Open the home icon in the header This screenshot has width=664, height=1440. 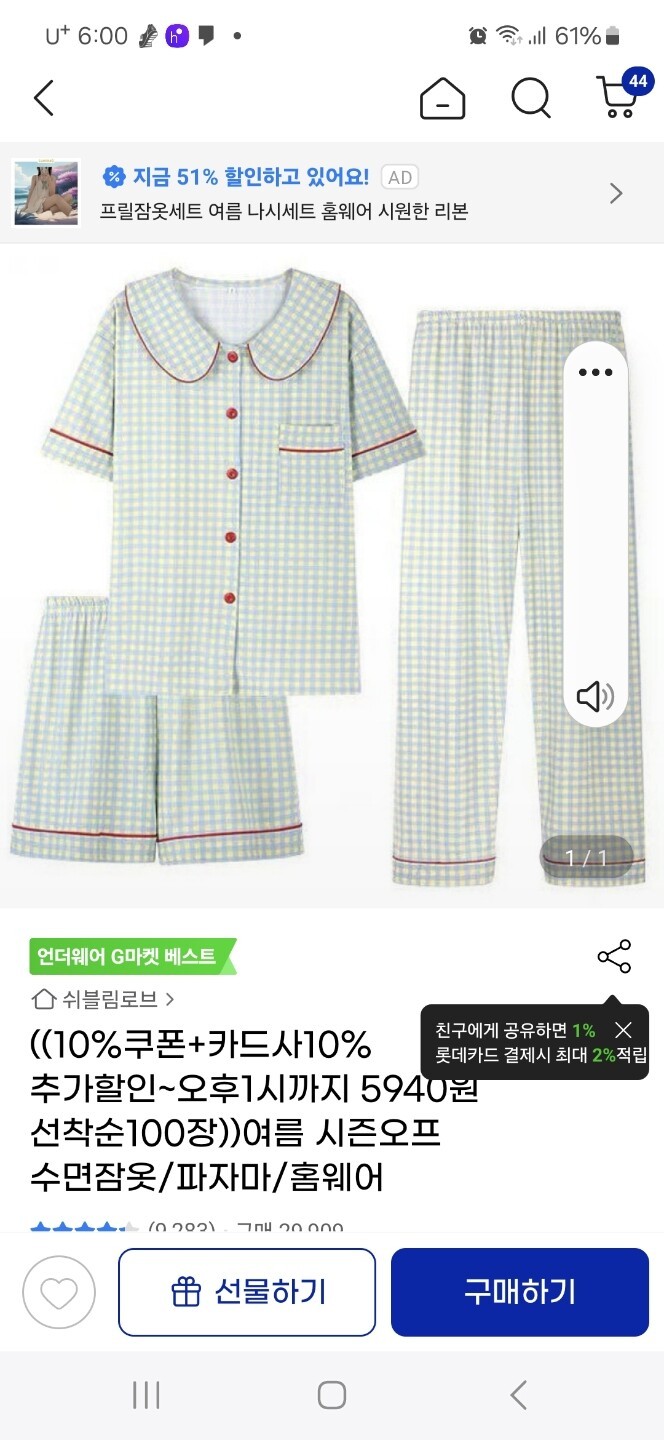click(x=442, y=98)
